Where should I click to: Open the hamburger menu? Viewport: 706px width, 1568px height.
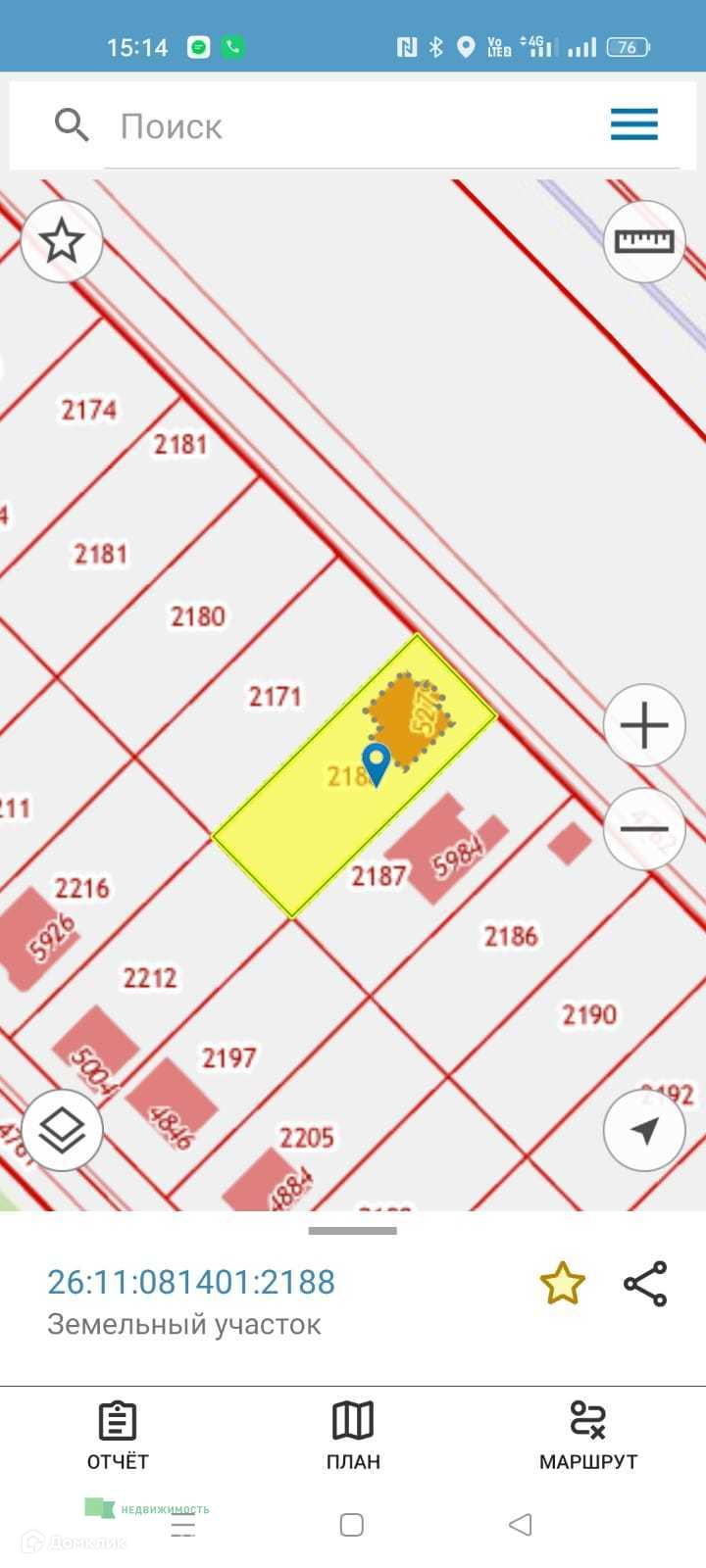pos(633,125)
